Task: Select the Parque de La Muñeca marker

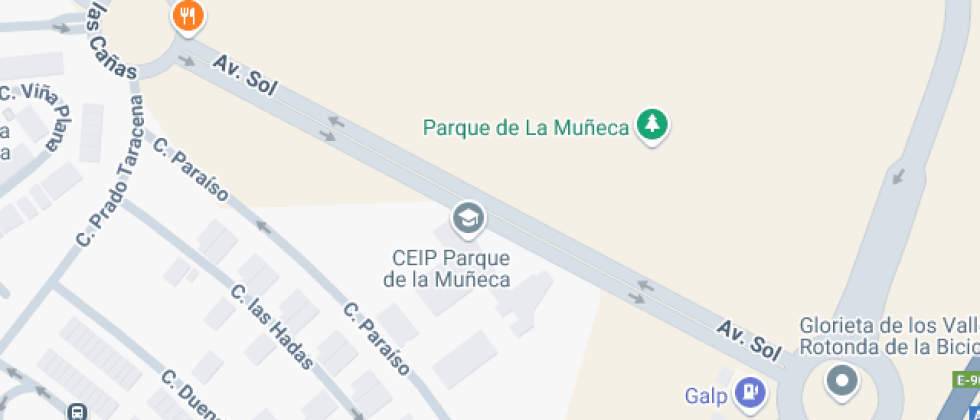Action: [652, 126]
